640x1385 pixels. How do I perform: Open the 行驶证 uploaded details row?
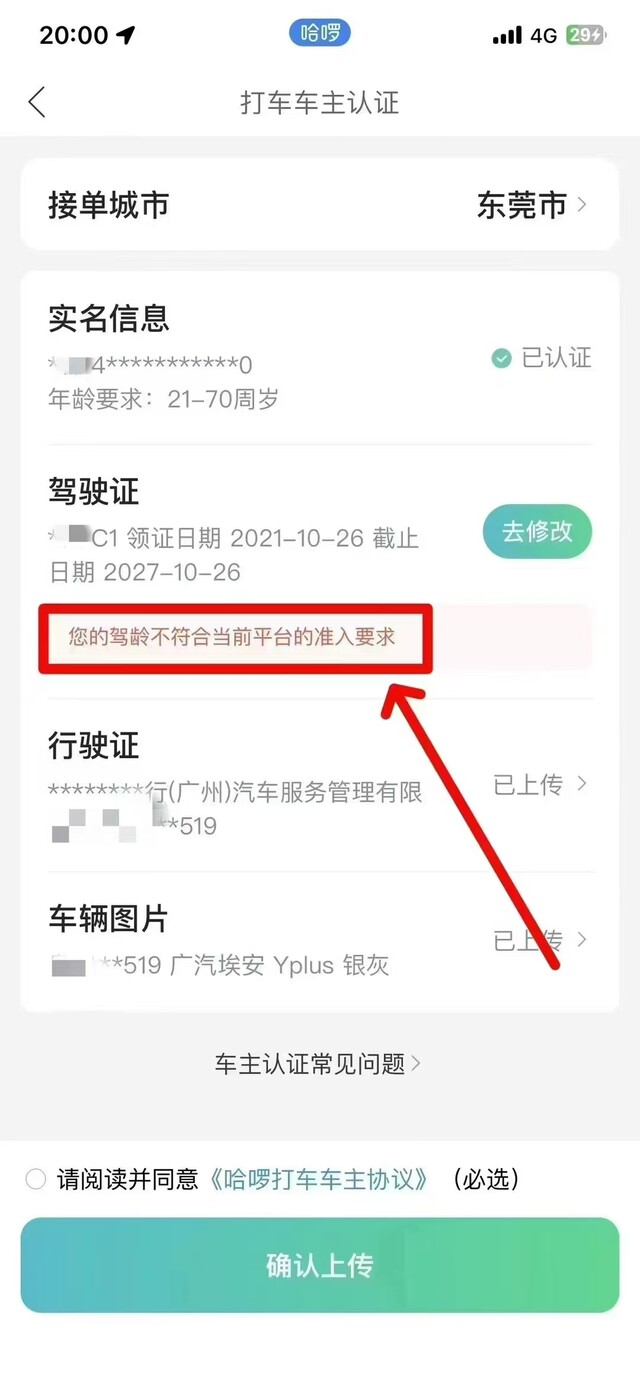click(319, 785)
